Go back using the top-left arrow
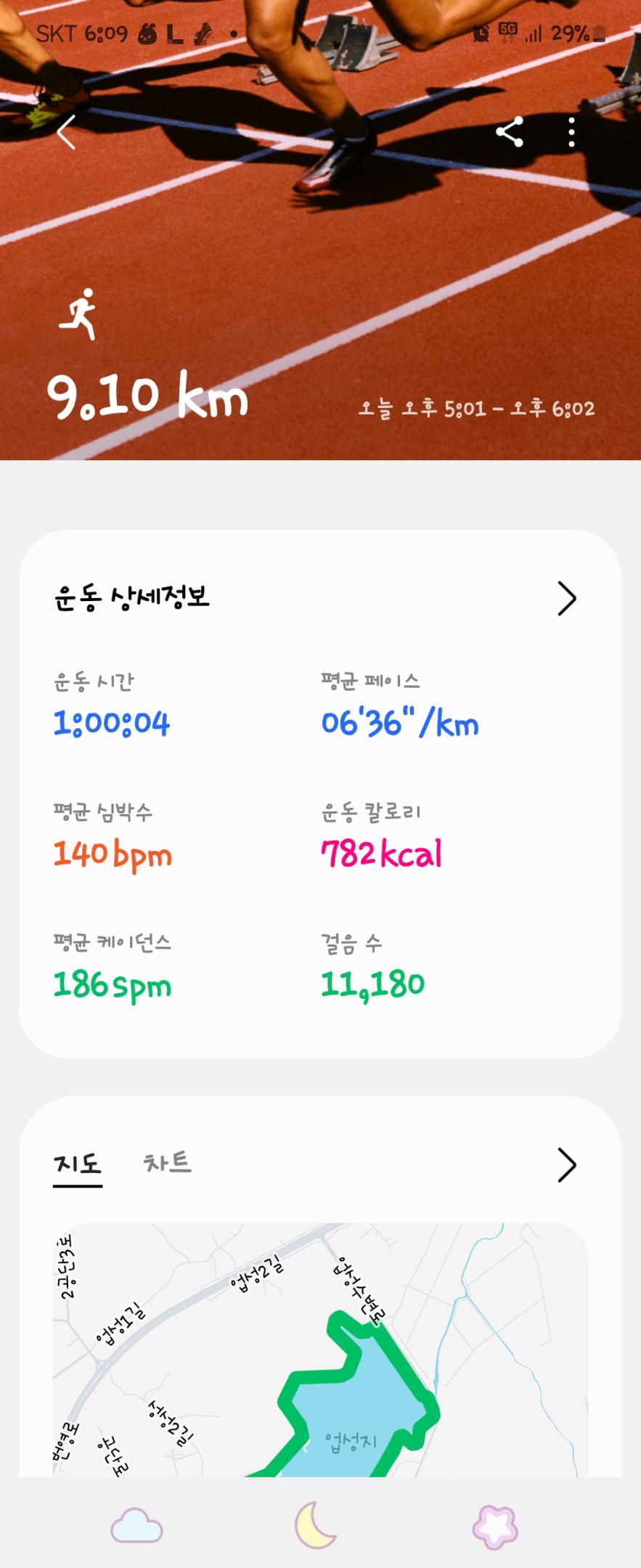This screenshot has width=641, height=1568. 67,132
